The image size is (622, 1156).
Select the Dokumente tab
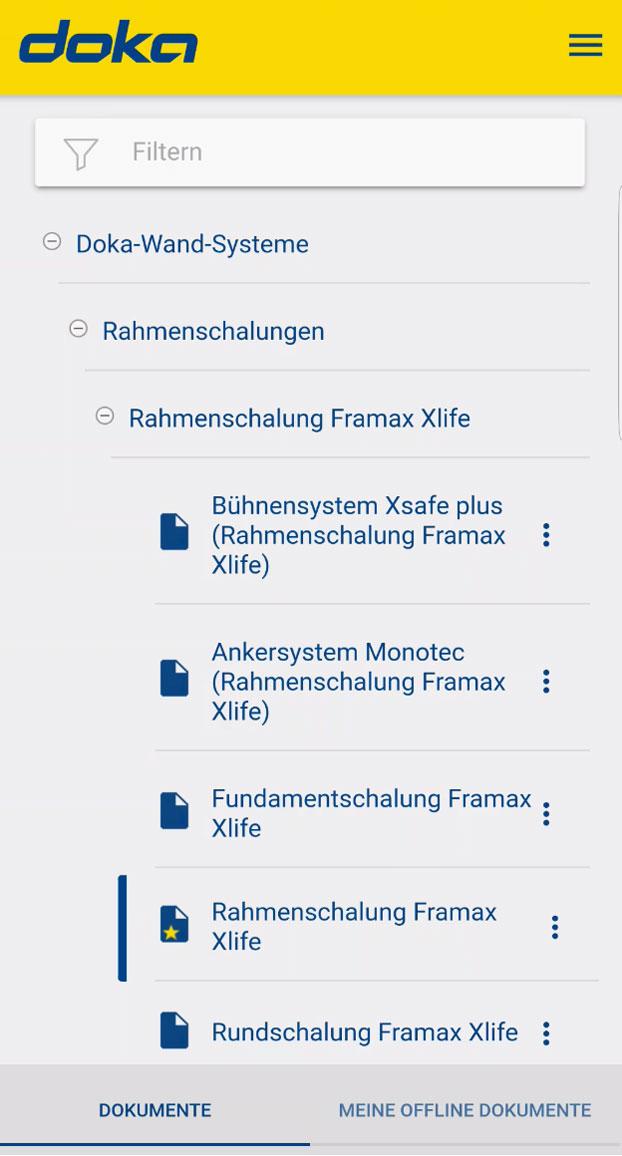coord(155,1110)
